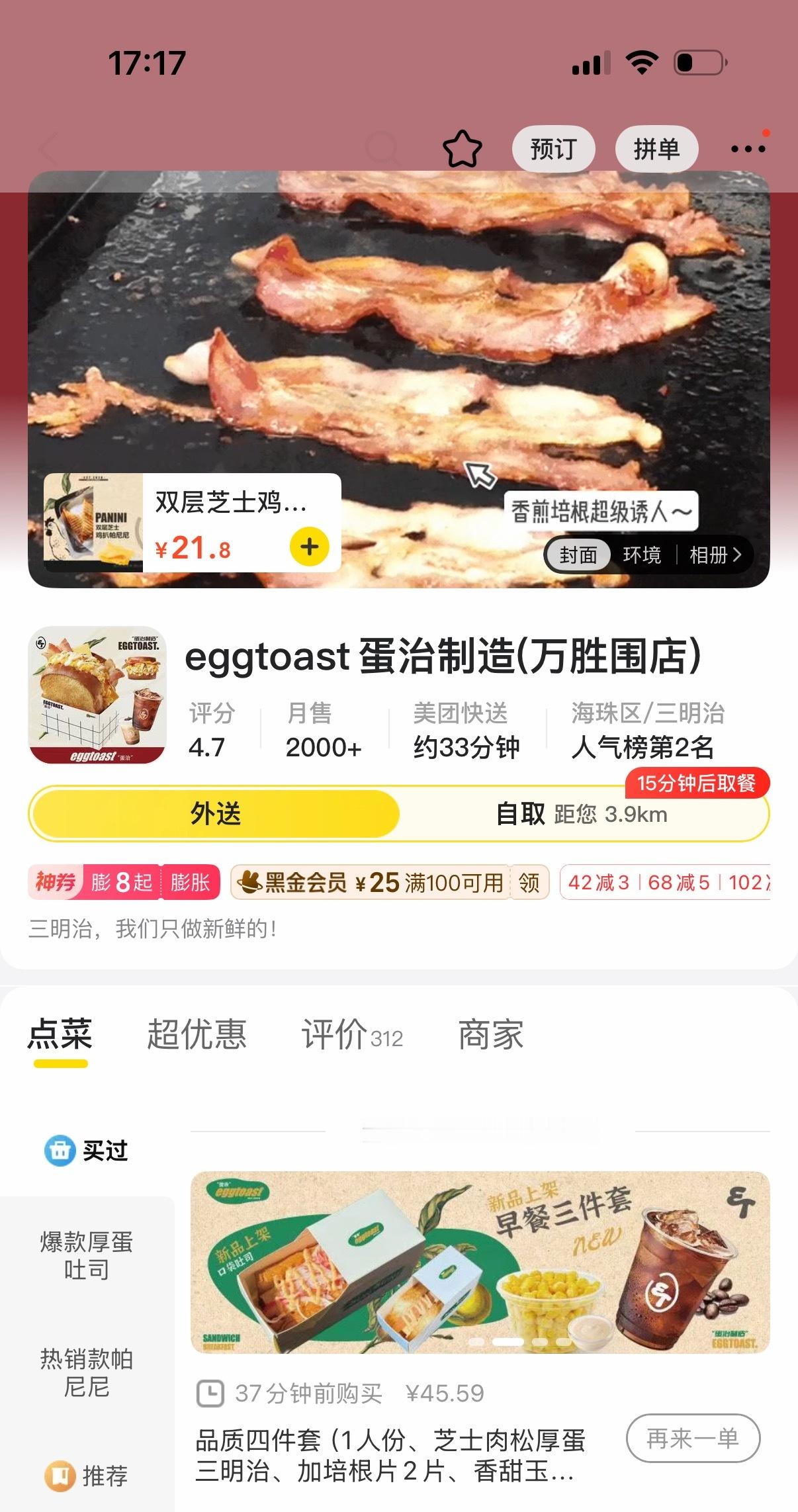Favorite this store with the star icon
Image resolution: width=798 pixels, height=1512 pixels.
point(463,149)
